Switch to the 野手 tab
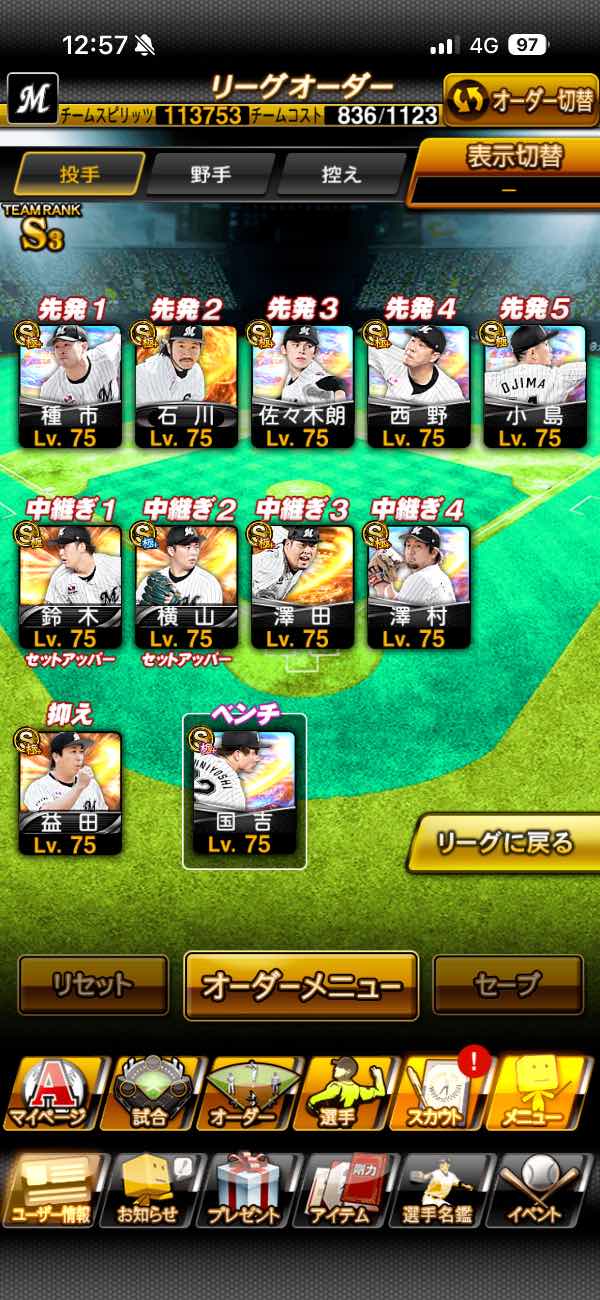The height and width of the screenshot is (1300, 600). [210, 174]
